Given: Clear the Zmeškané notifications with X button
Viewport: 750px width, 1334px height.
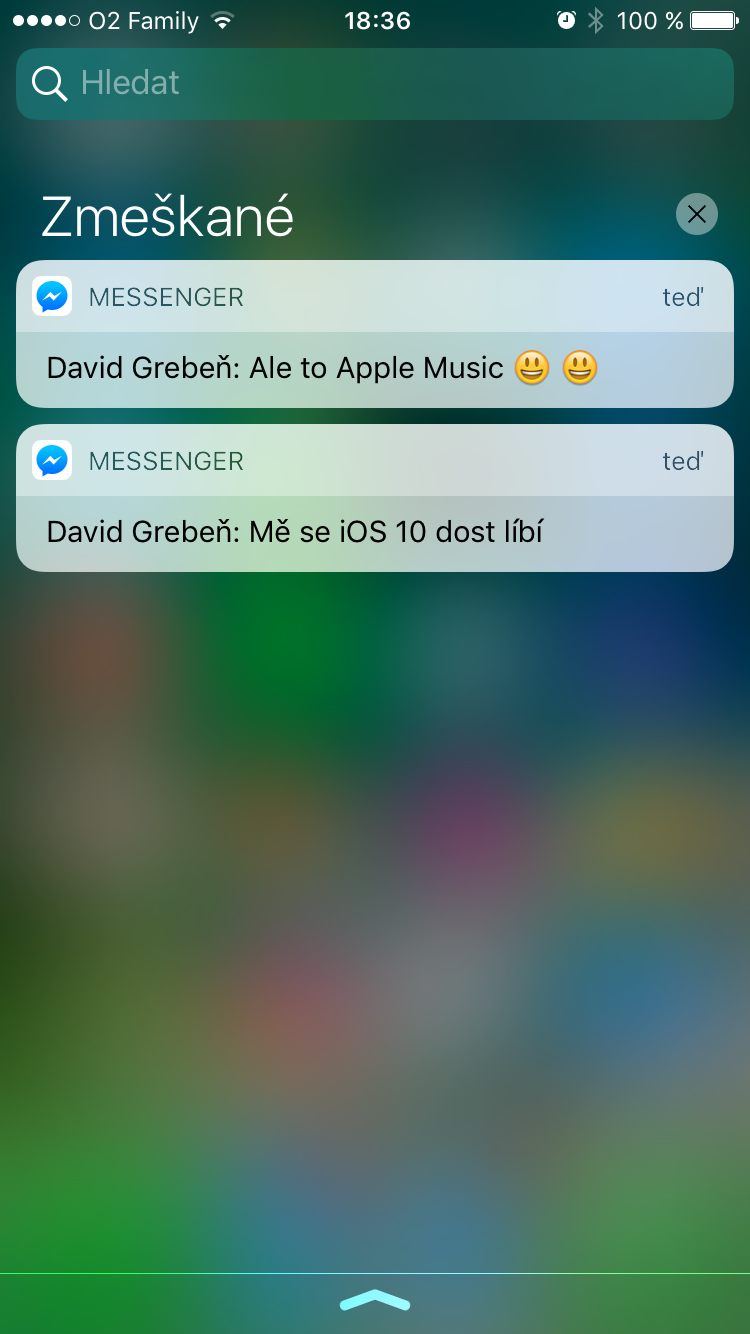Looking at the screenshot, I should click(696, 214).
